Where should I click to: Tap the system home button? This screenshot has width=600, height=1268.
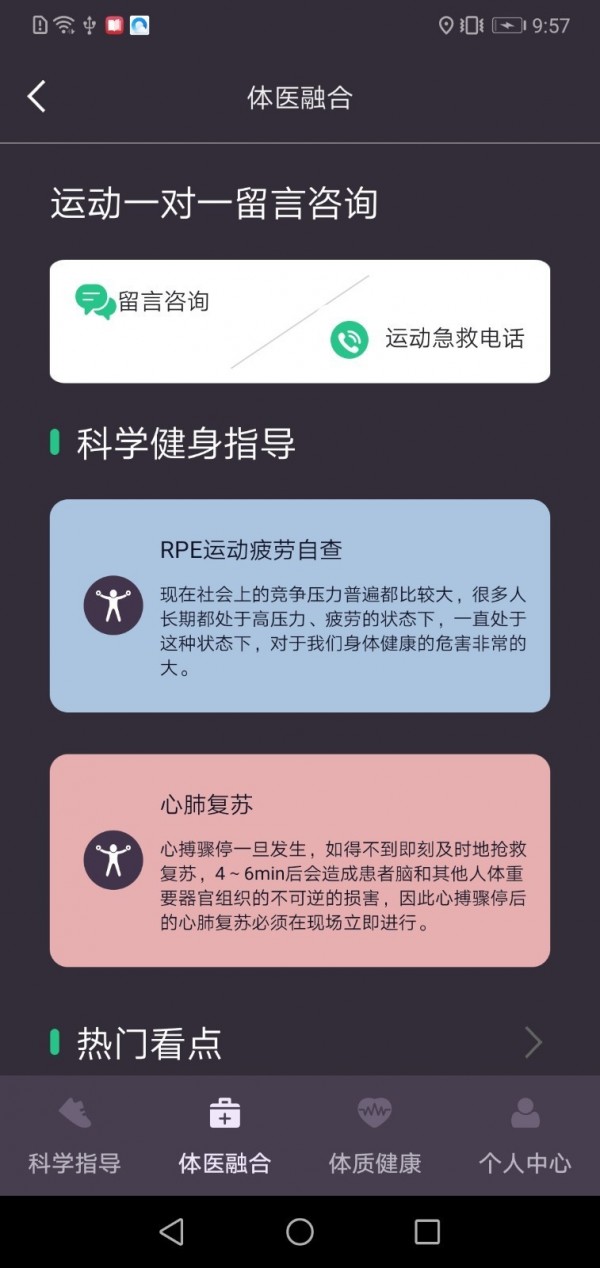(300, 1231)
